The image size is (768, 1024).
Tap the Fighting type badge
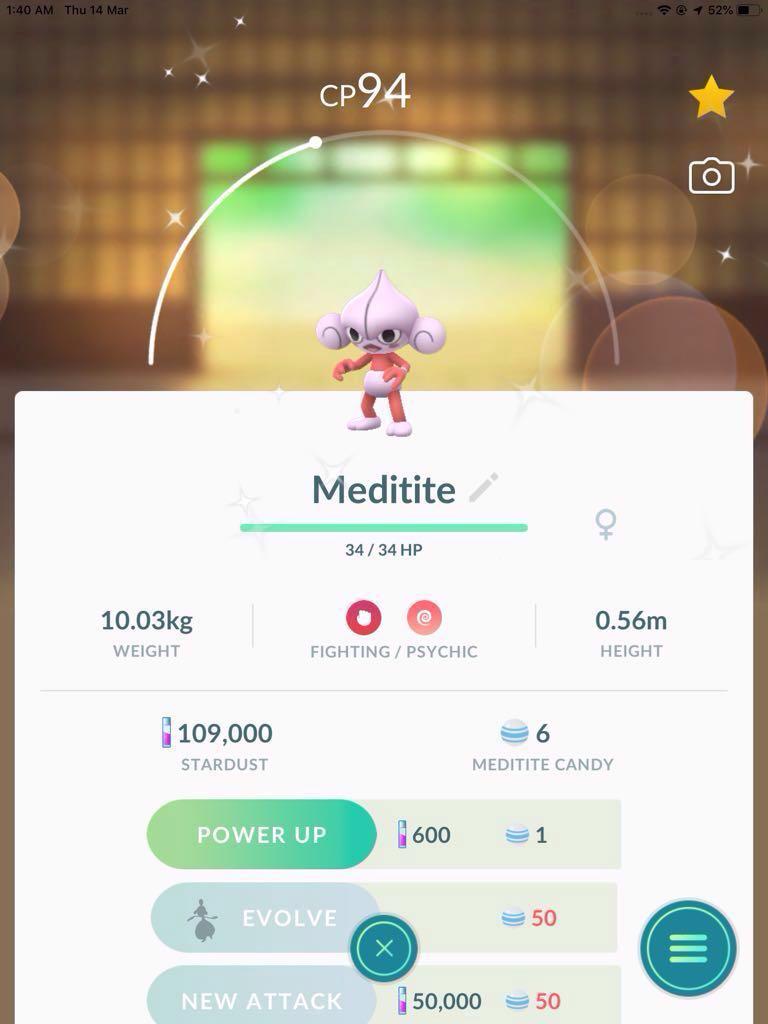pyautogui.click(x=362, y=617)
